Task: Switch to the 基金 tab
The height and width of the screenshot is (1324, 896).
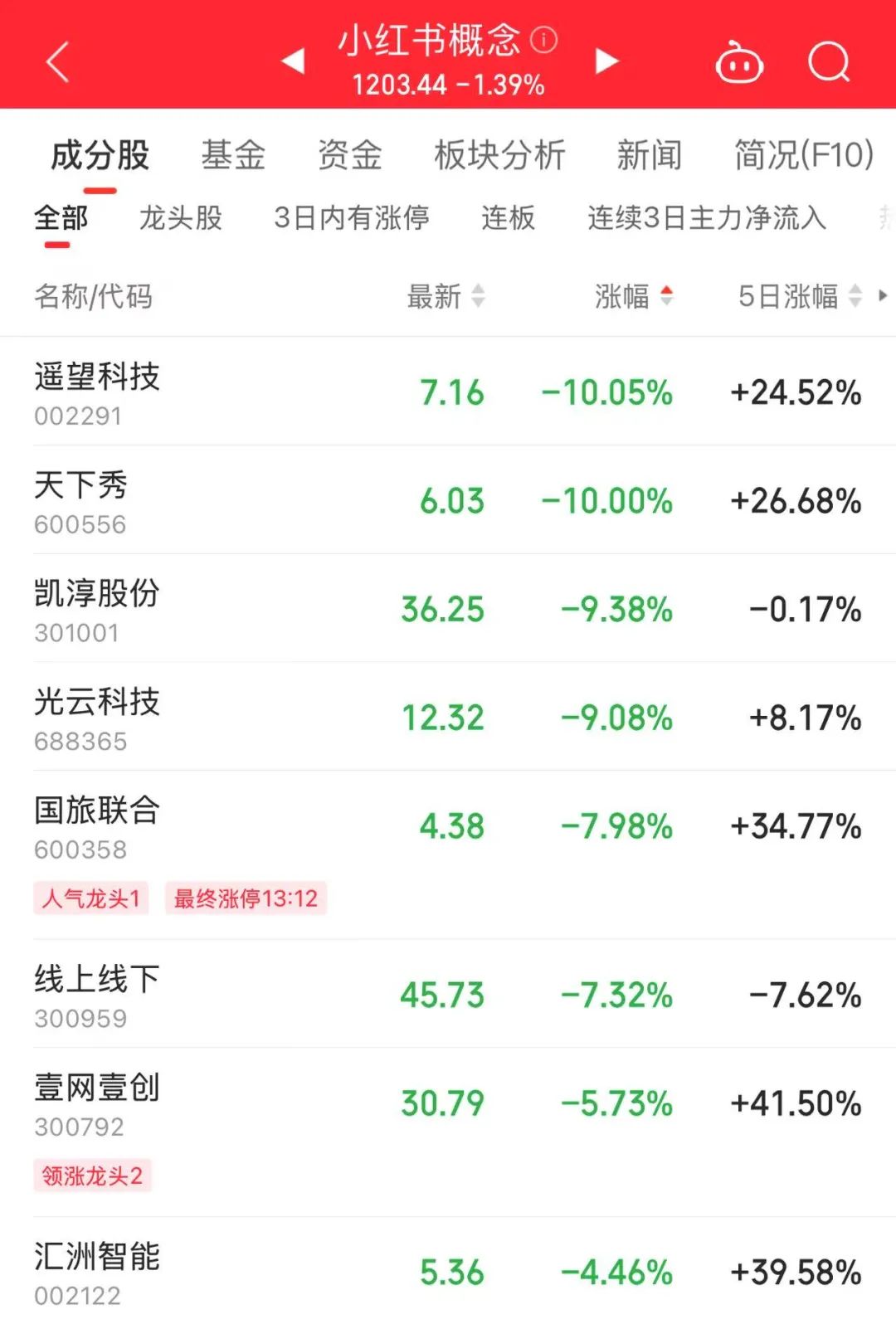Action: tap(233, 155)
